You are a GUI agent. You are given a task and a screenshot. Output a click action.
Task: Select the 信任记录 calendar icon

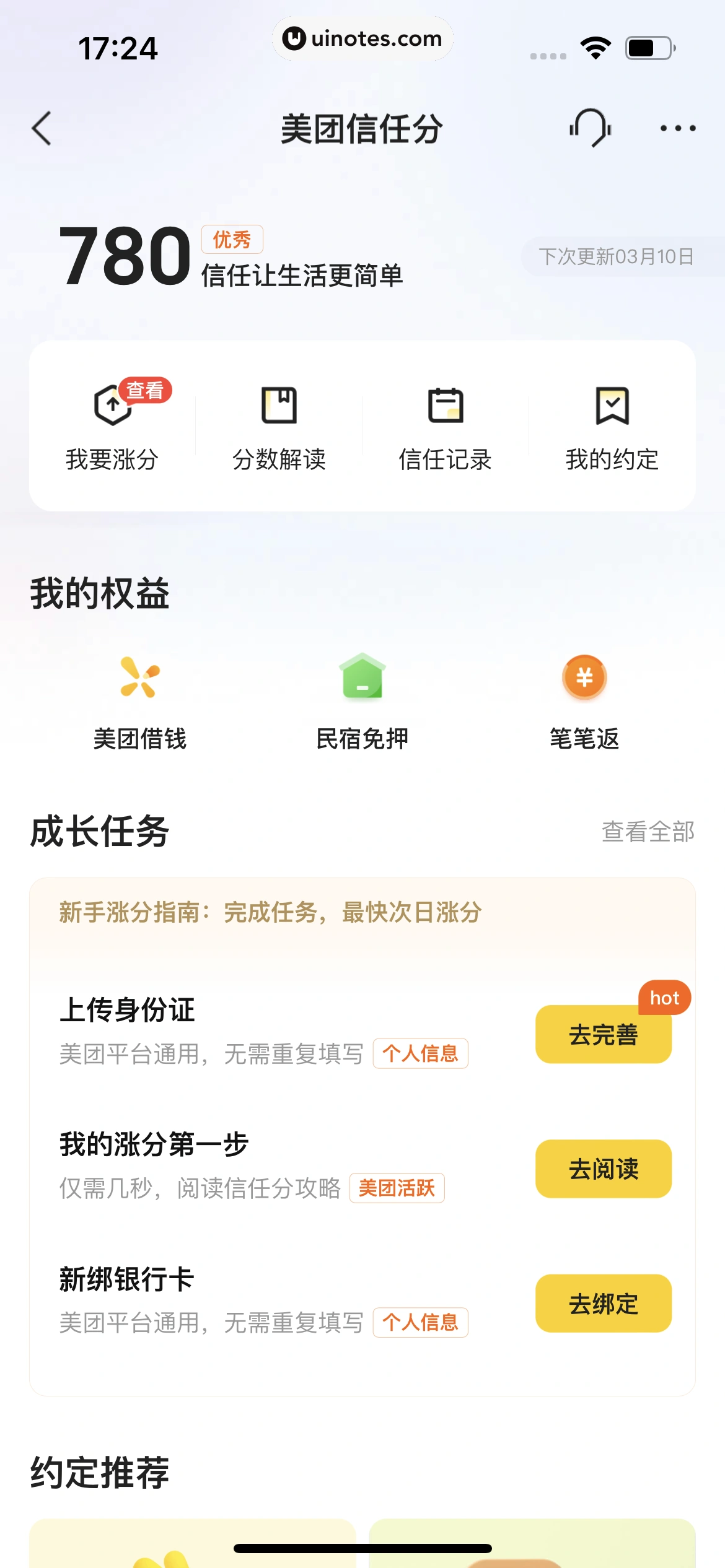[446, 406]
